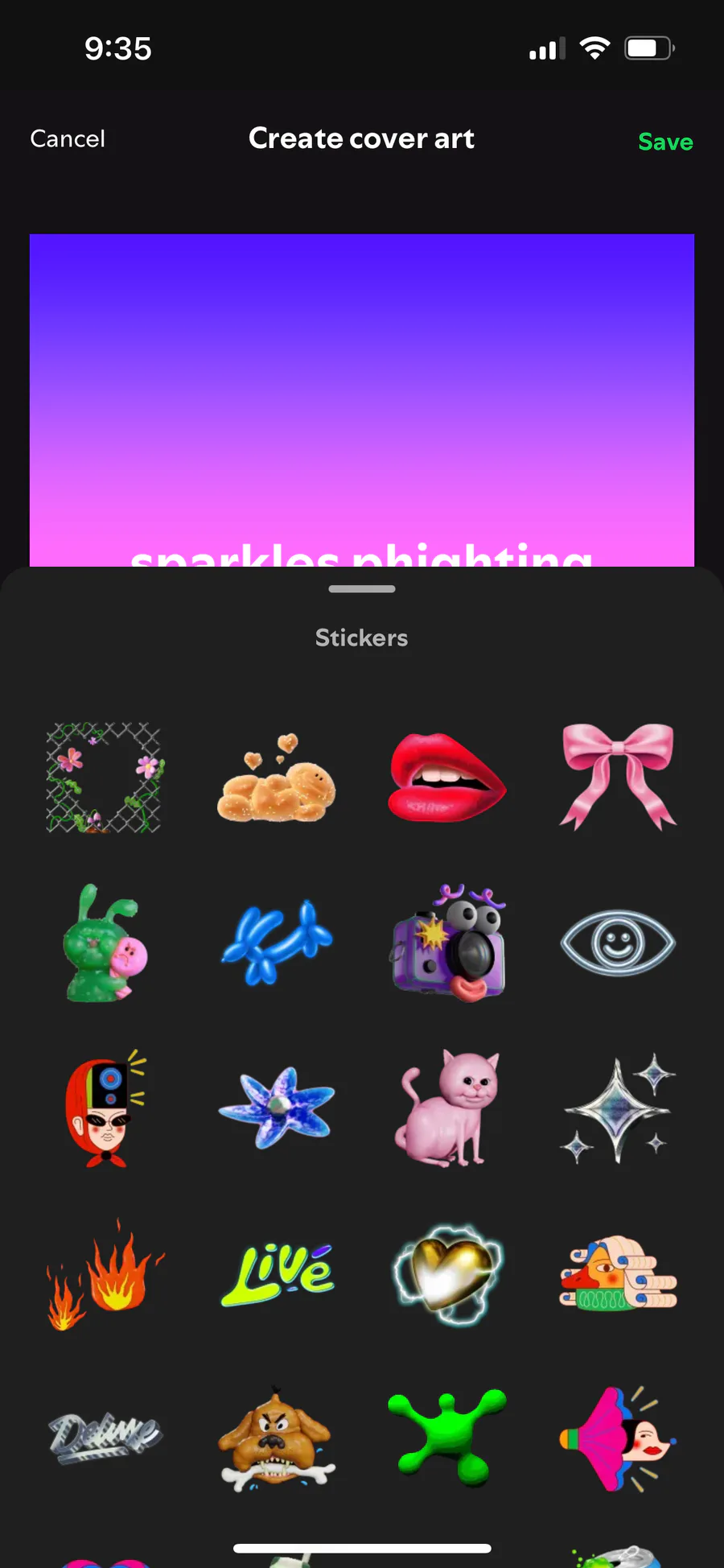The image size is (724, 1568).
Task: Add the pink cat sticker
Action: click(447, 1109)
